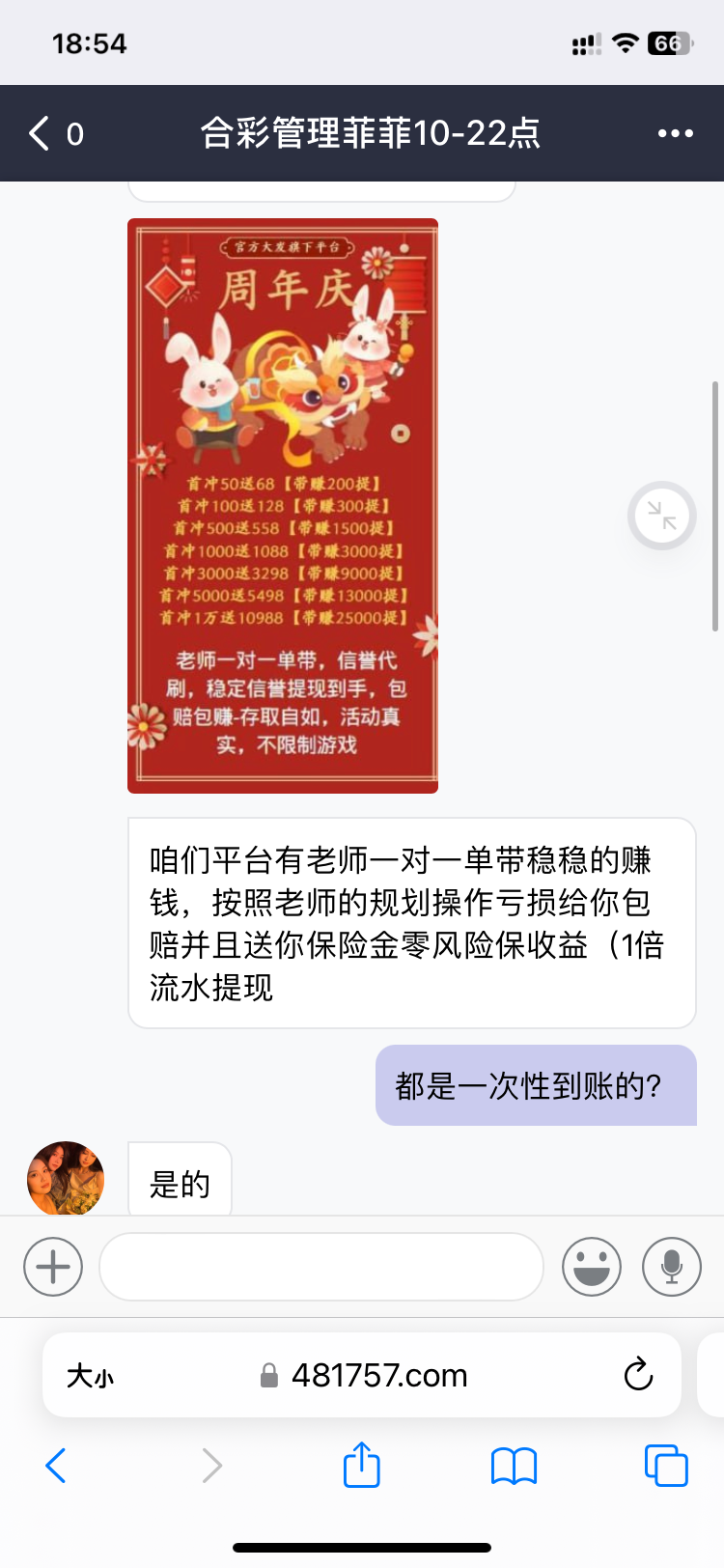Reload the 481757.com page
The image size is (724, 1568).
(638, 1375)
